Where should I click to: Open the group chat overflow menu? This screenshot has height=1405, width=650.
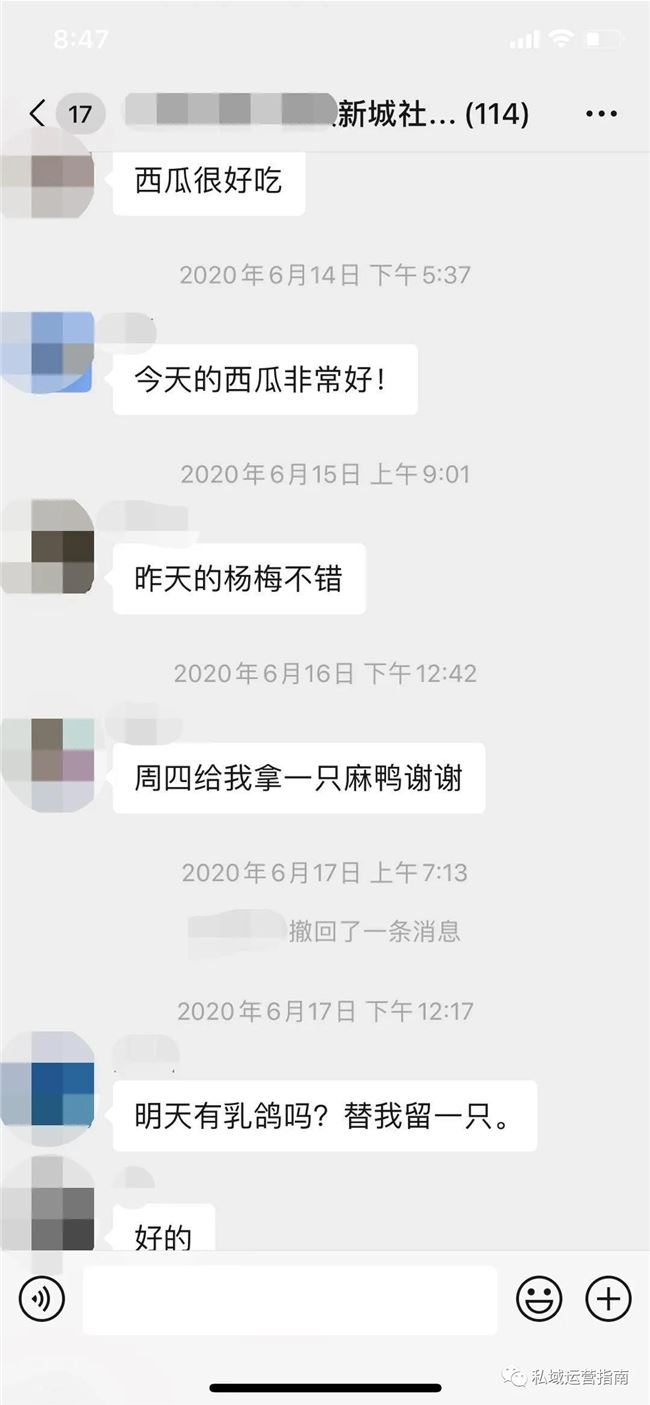click(x=601, y=114)
